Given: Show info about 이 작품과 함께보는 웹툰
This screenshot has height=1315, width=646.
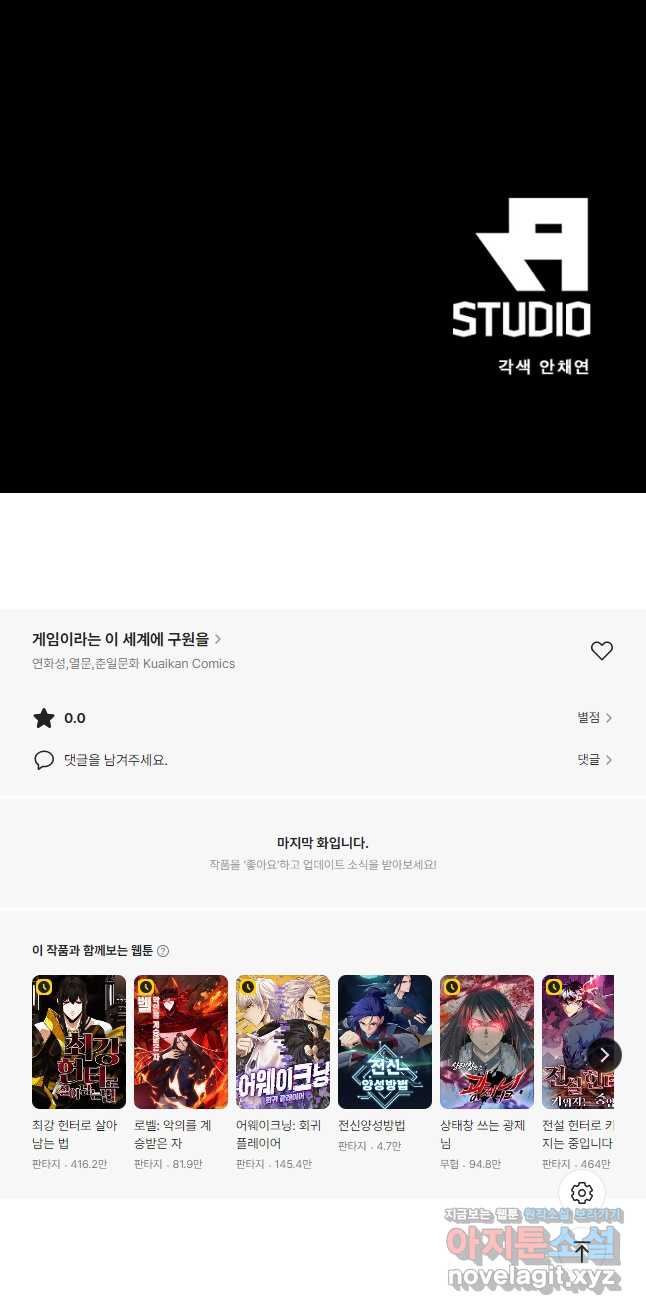Looking at the screenshot, I should [x=163, y=951].
